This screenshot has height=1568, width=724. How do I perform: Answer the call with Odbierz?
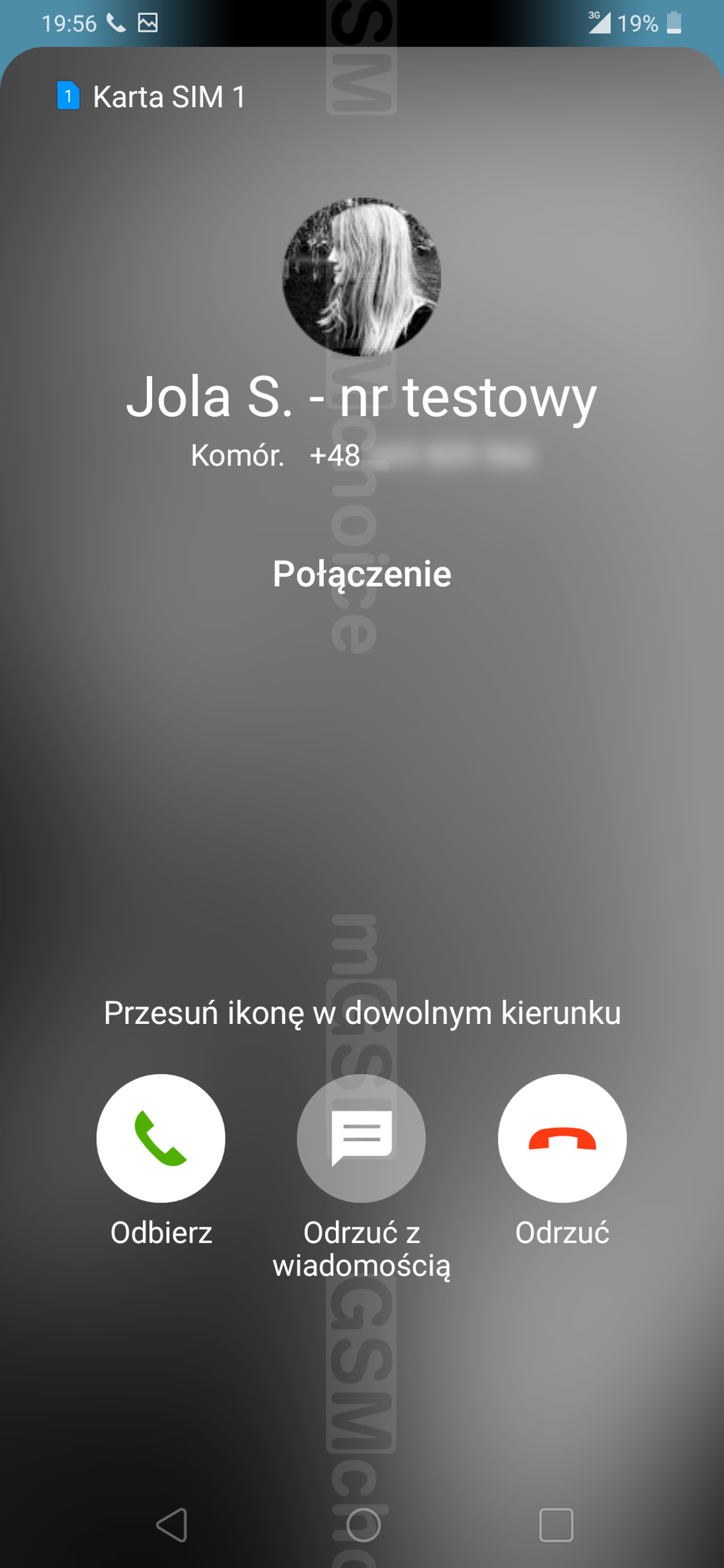[x=160, y=1138]
